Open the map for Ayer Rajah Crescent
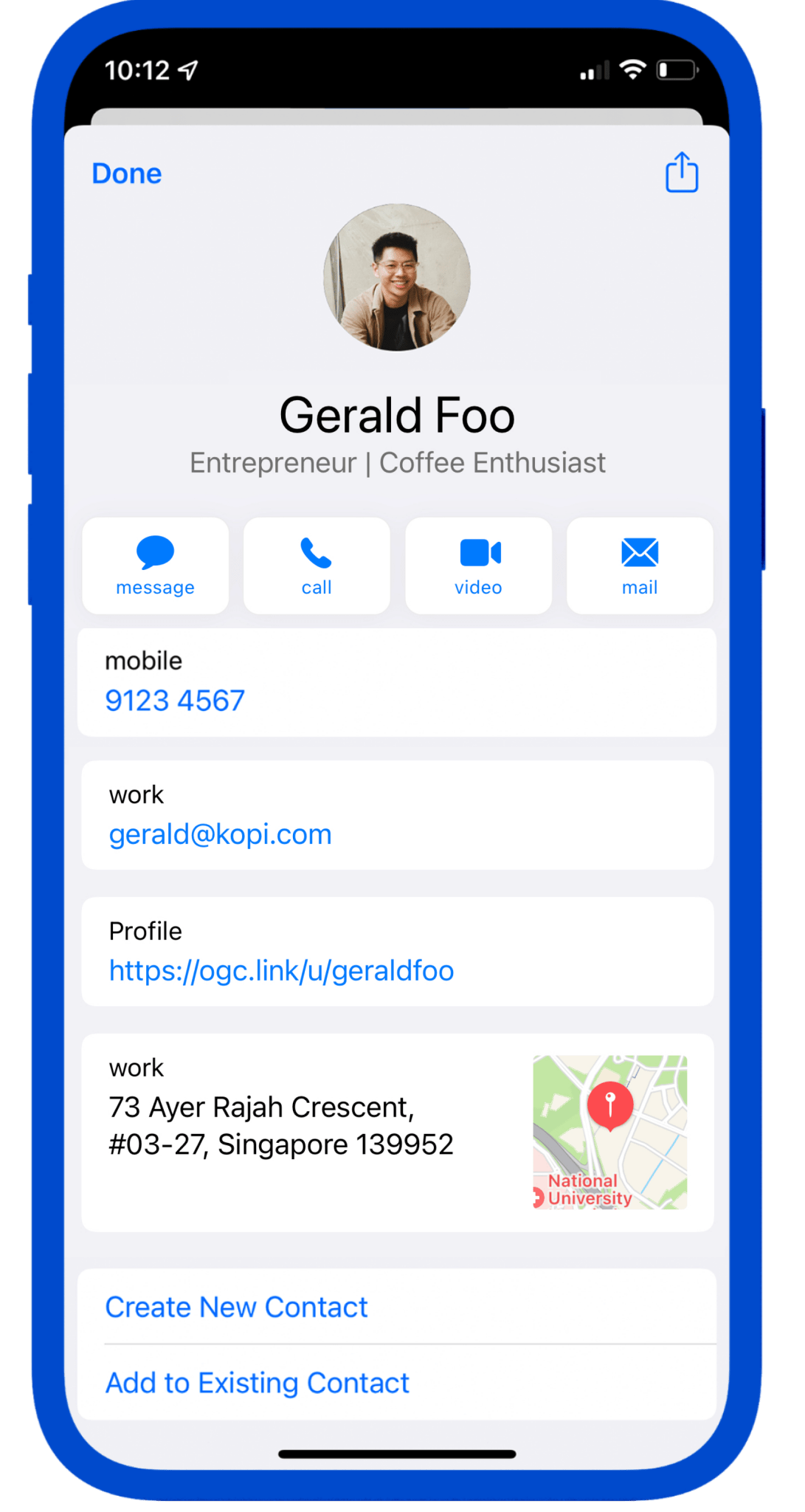 (x=609, y=1132)
